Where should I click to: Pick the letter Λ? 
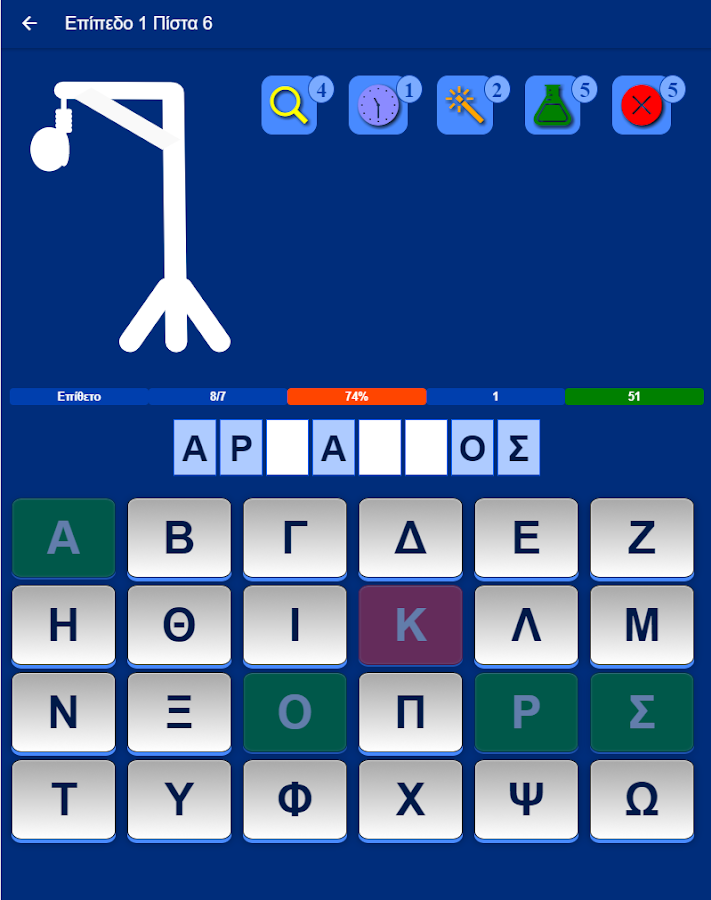click(526, 625)
